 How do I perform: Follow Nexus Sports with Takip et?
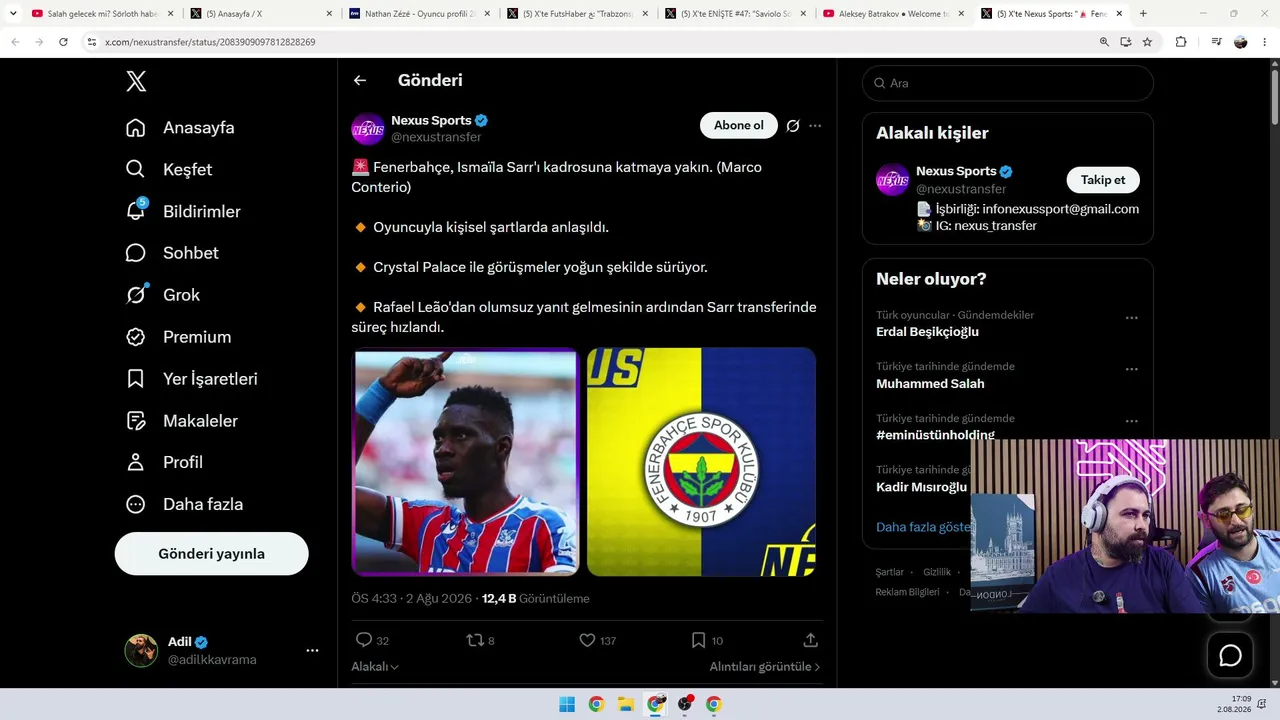pos(1103,180)
